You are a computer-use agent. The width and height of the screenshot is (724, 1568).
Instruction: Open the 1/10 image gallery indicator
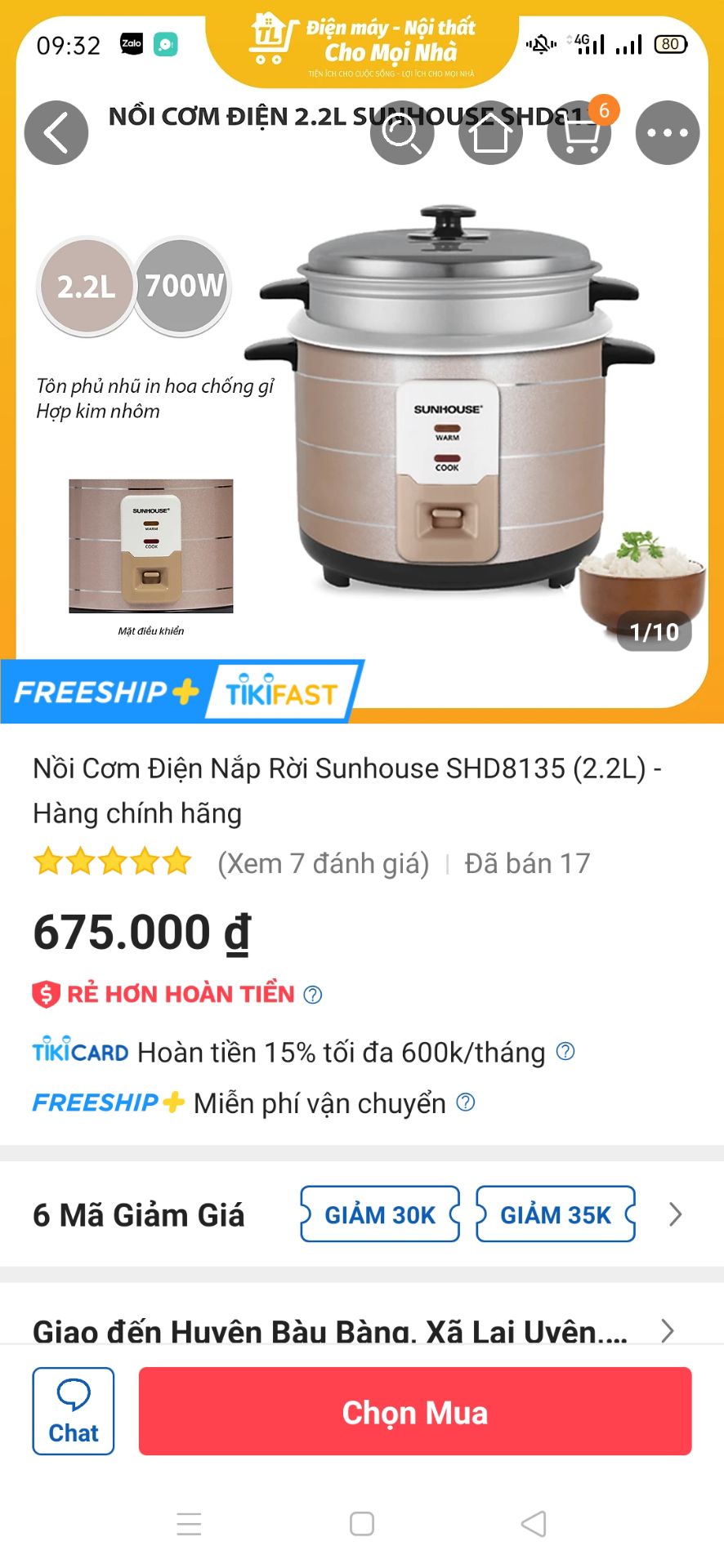tap(654, 631)
